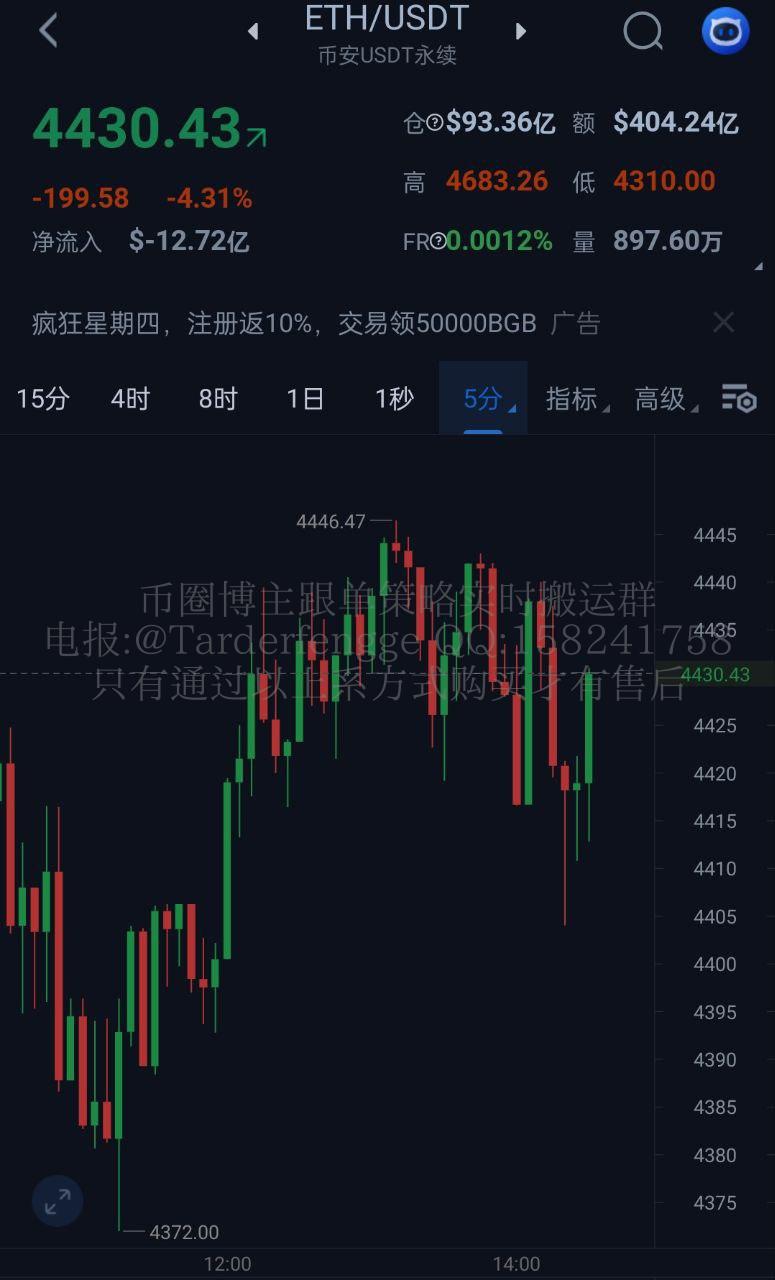Expand the 5分 timeframe dropdown
The image size is (775, 1280).
(484, 399)
